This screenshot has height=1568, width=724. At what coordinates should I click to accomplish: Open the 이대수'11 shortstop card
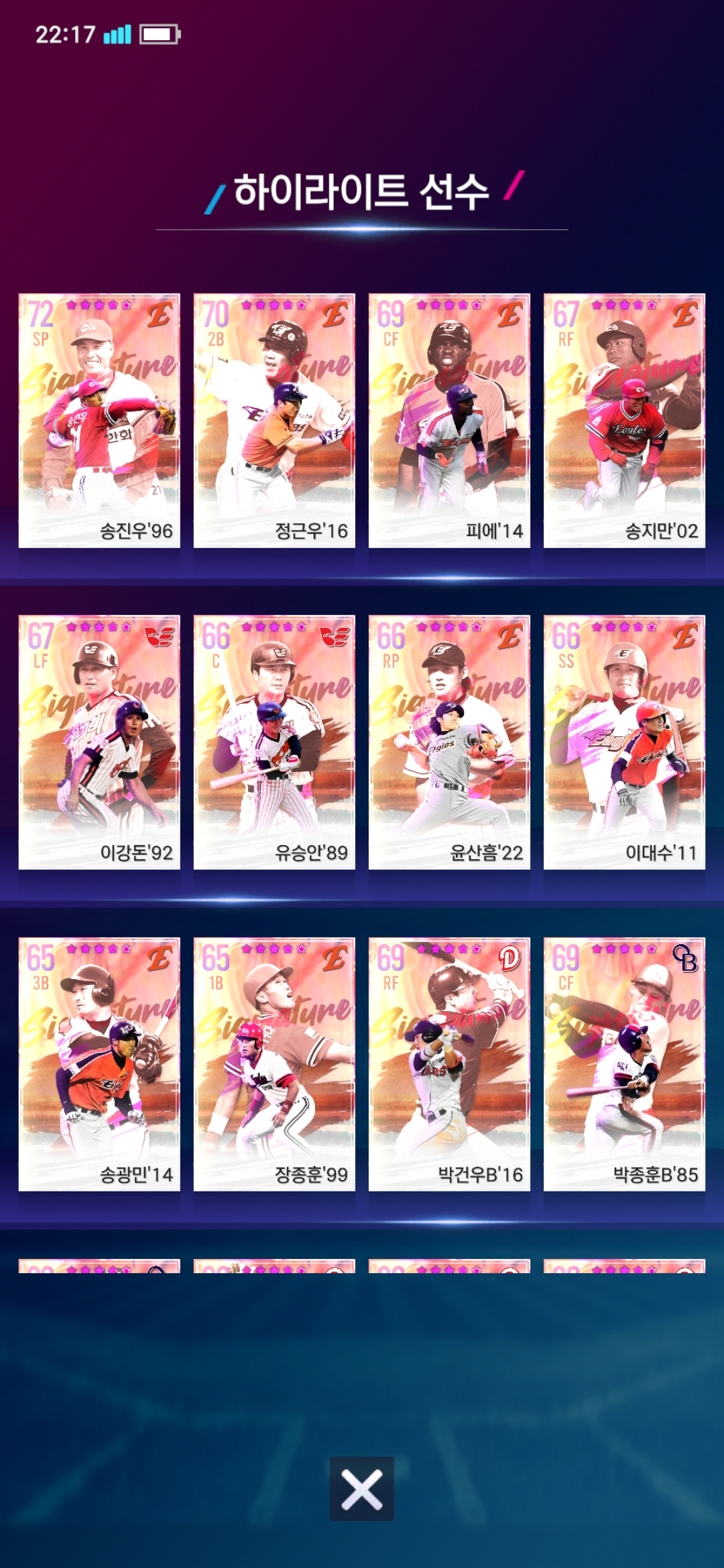click(624, 742)
